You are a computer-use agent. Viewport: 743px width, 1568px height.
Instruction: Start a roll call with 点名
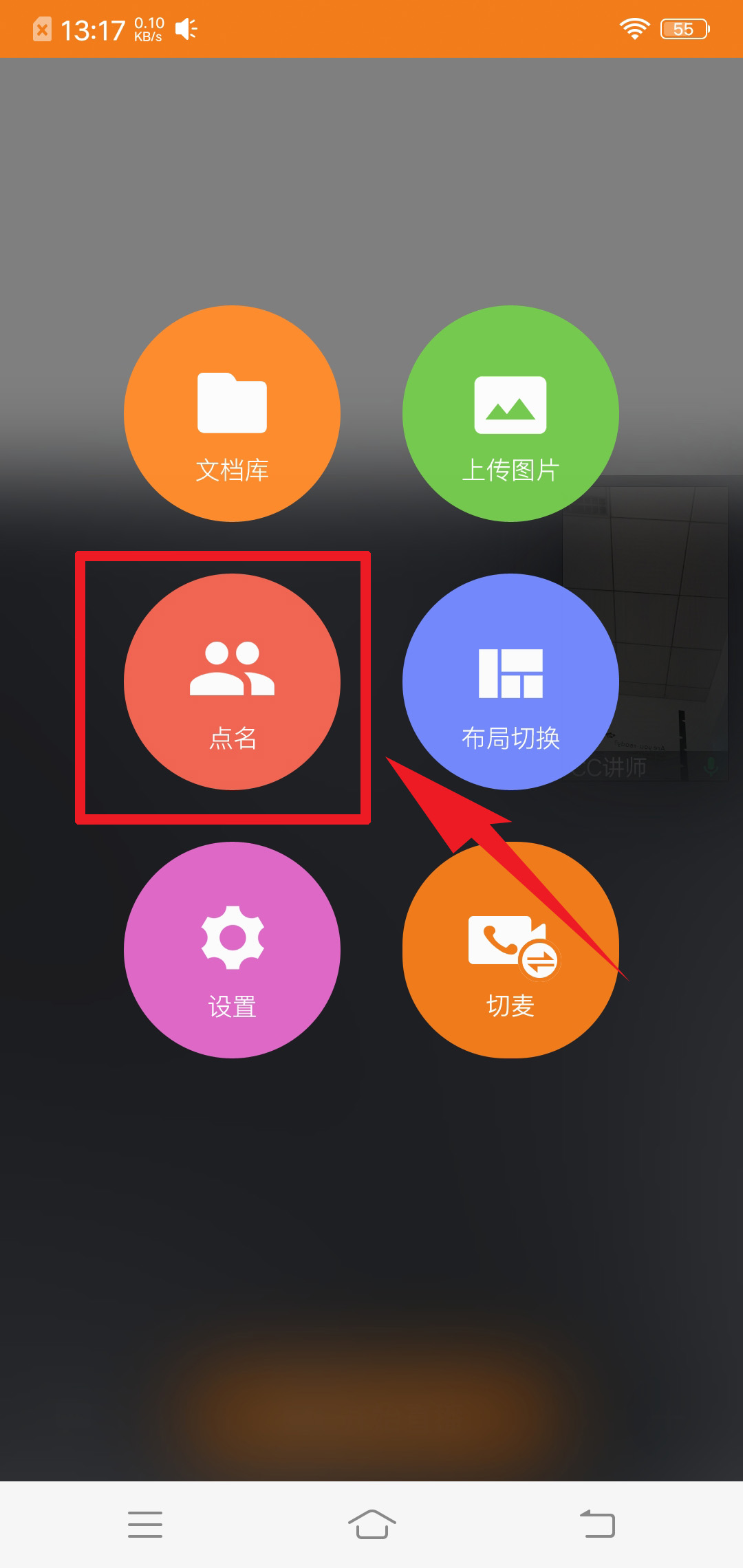pyautogui.click(x=232, y=682)
